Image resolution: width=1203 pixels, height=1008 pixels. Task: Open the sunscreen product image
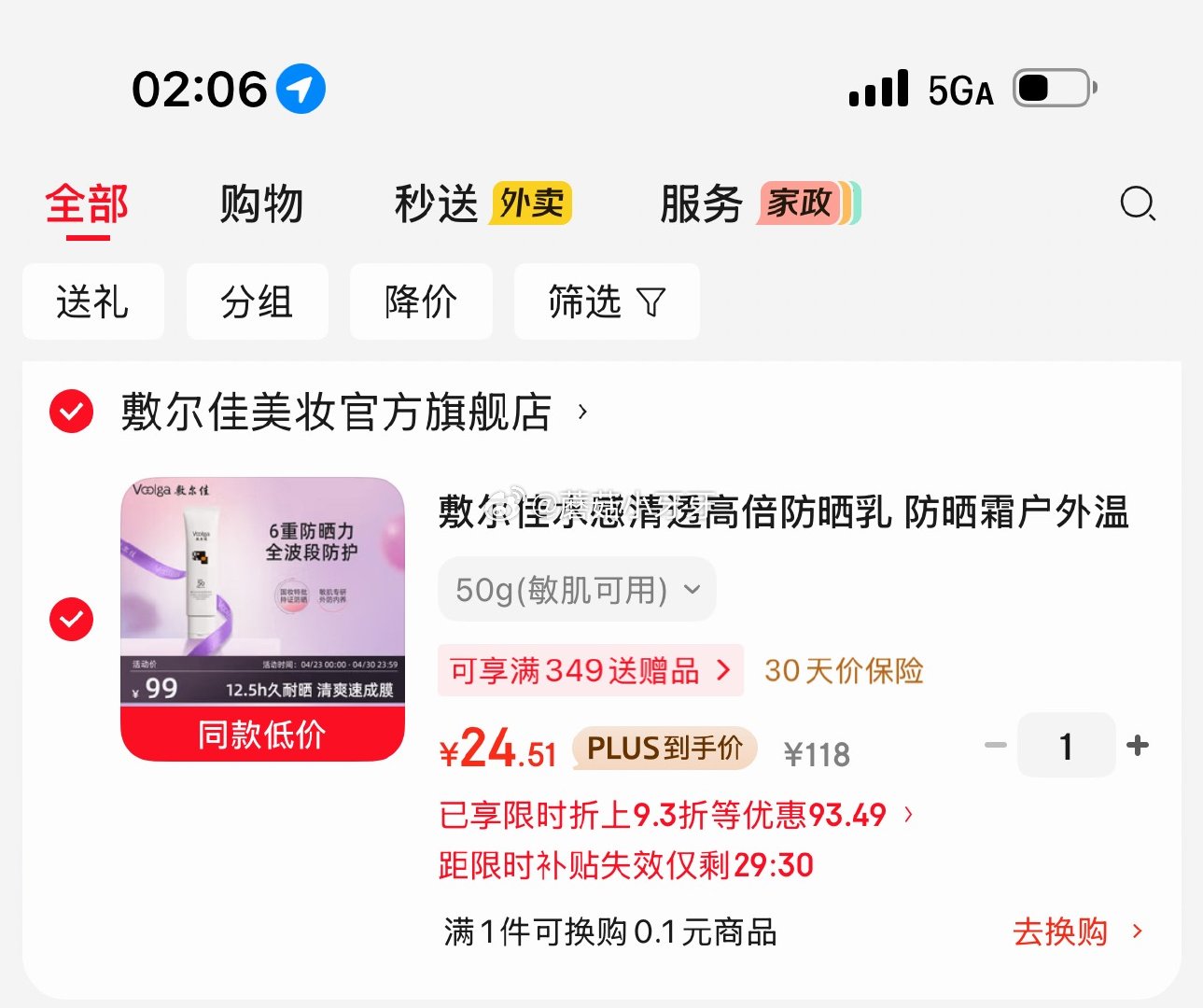tap(262, 619)
